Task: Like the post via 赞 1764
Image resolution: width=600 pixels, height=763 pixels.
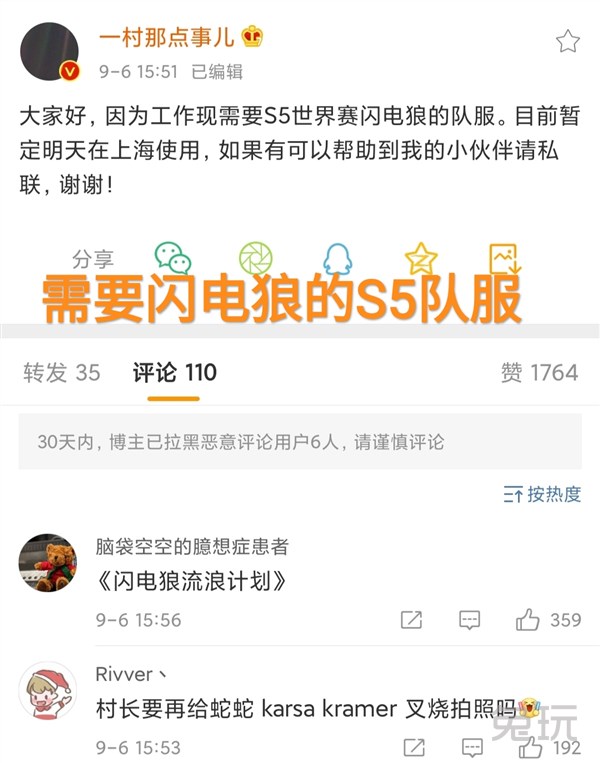Action: tap(539, 373)
